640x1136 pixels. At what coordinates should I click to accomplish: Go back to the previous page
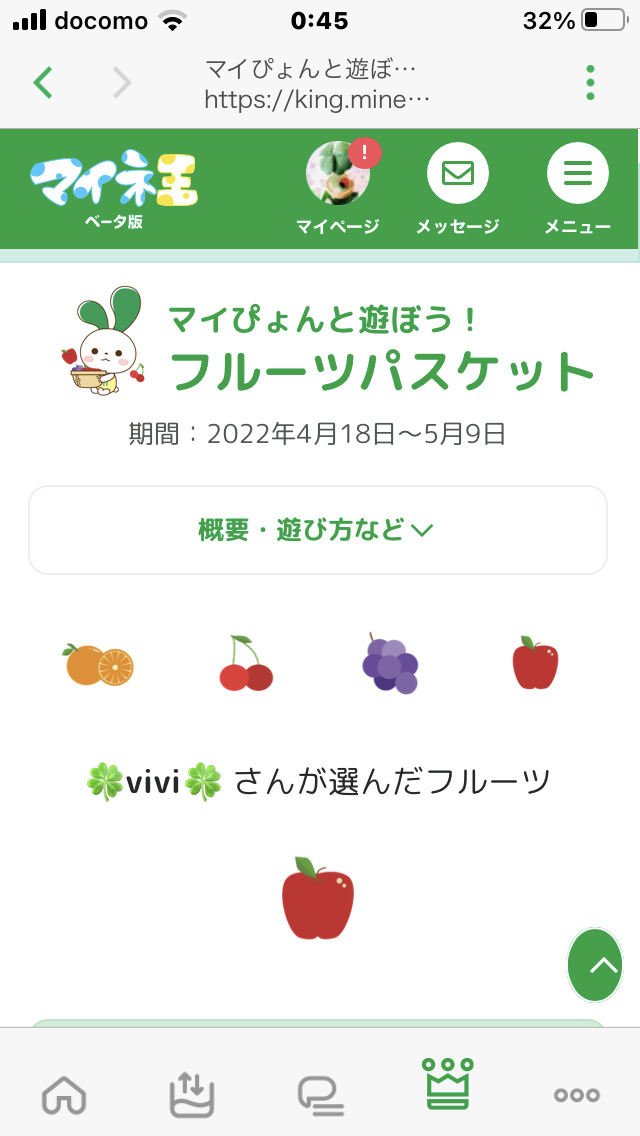[43, 82]
